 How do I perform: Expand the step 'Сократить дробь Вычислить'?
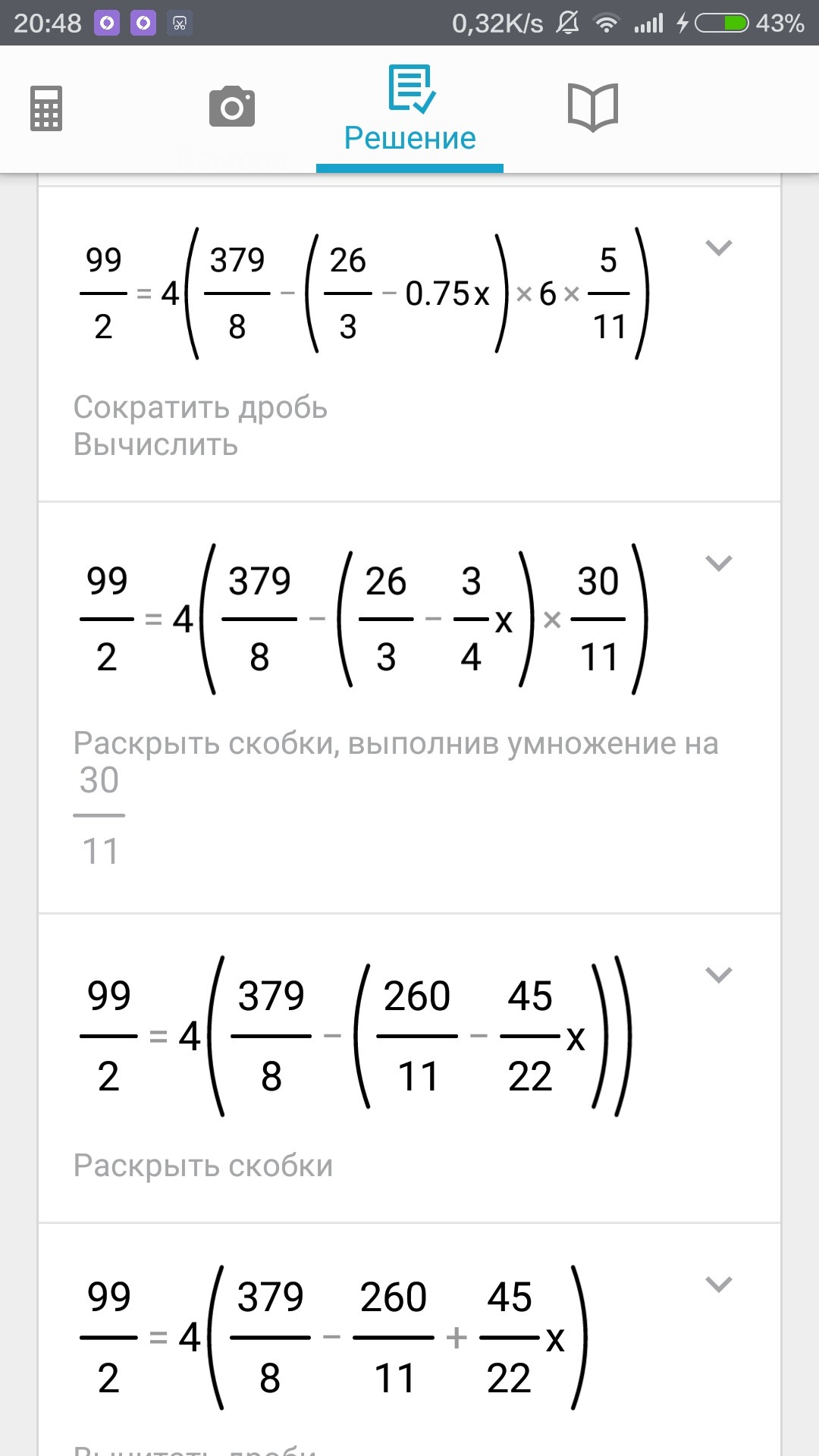[718, 247]
